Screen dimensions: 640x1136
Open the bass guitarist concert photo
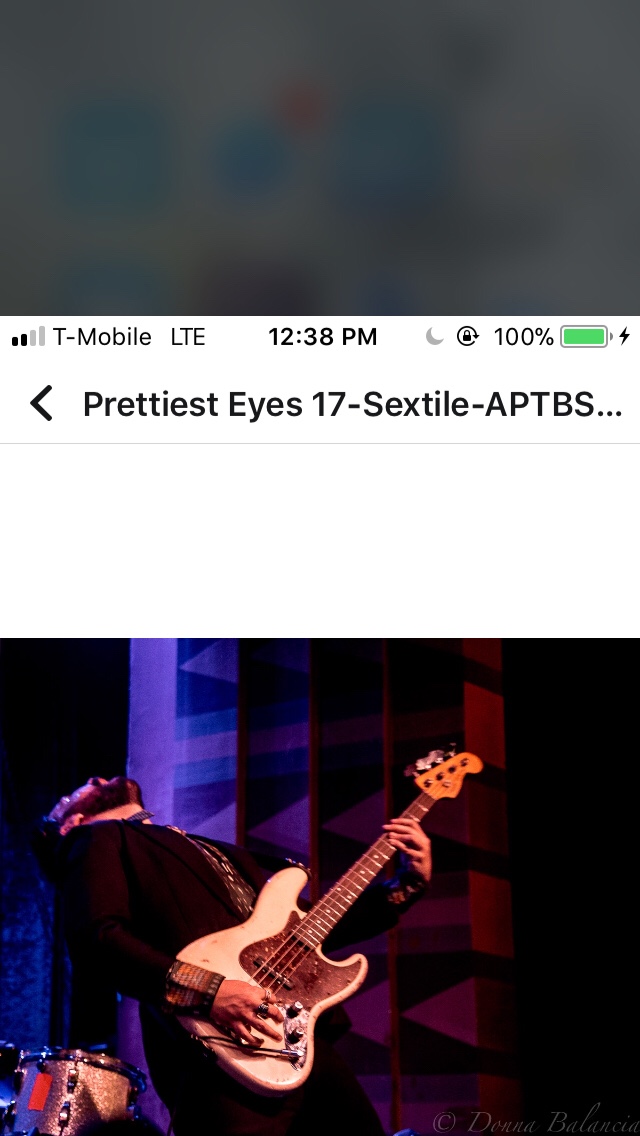pos(320,886)
